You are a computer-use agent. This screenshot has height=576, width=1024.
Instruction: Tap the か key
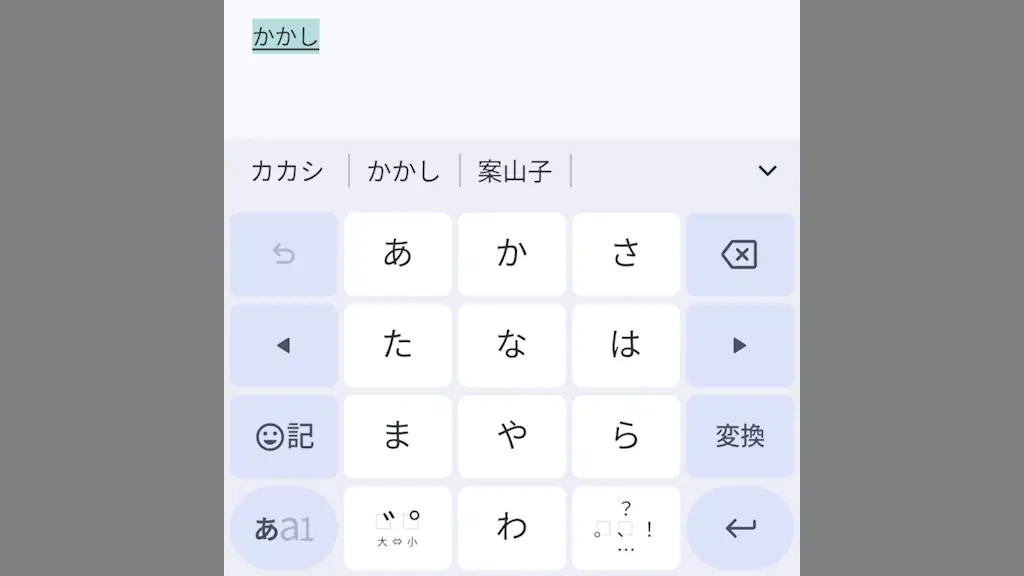tap(512, 254)
